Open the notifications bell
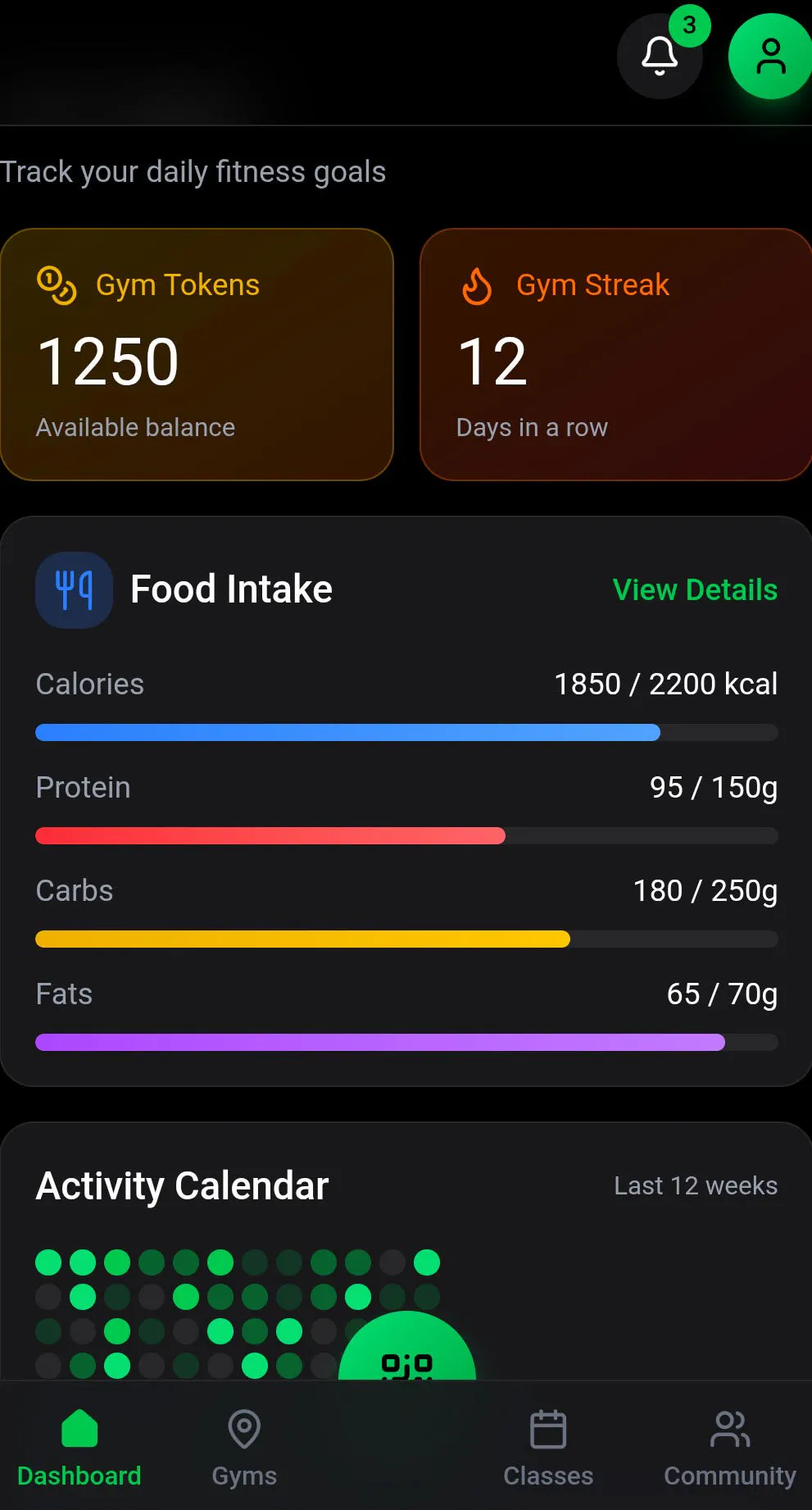This screenshot has height=1510, width=812. pyautogui.click(x=660, y=57)
